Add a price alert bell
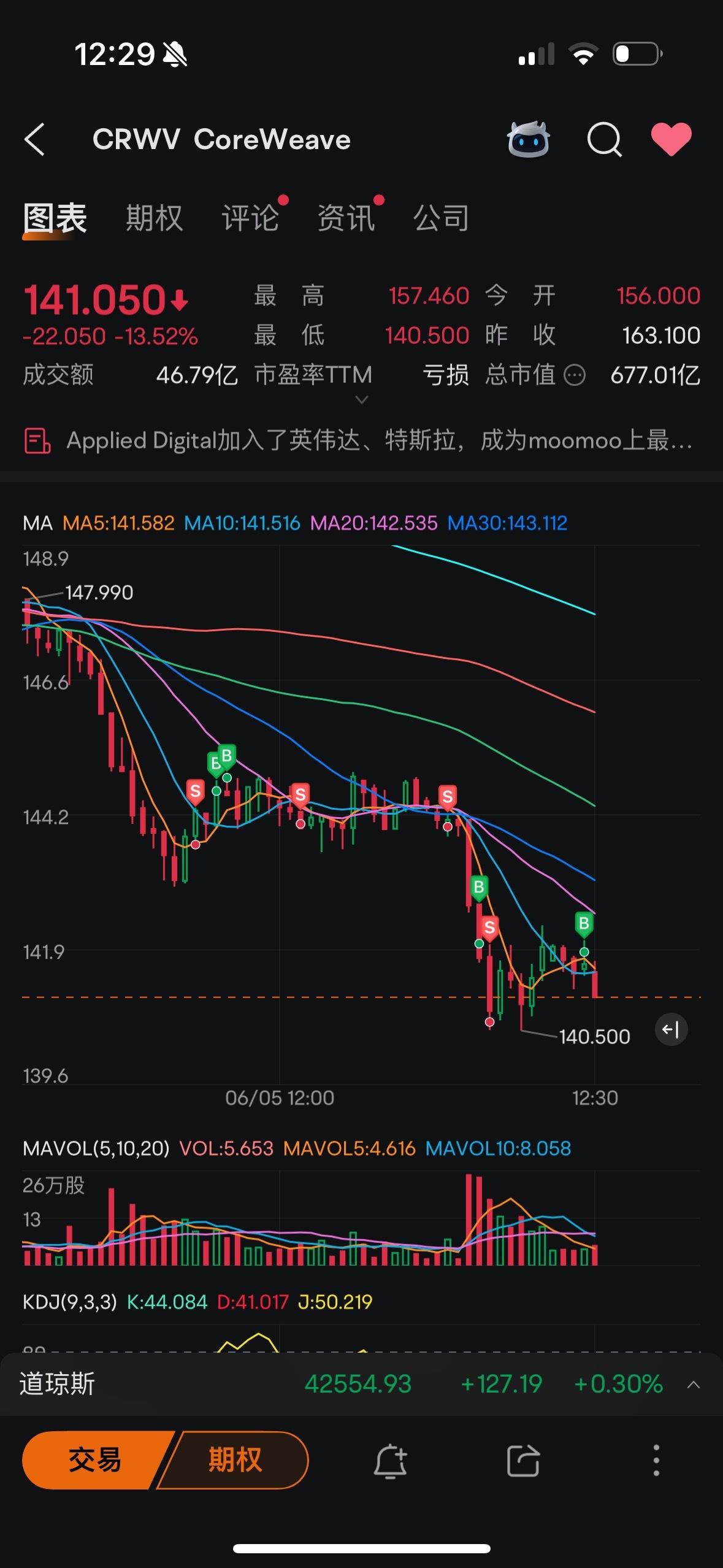The width and height of the screenshot is (723, 1568). coord(391,1461)
